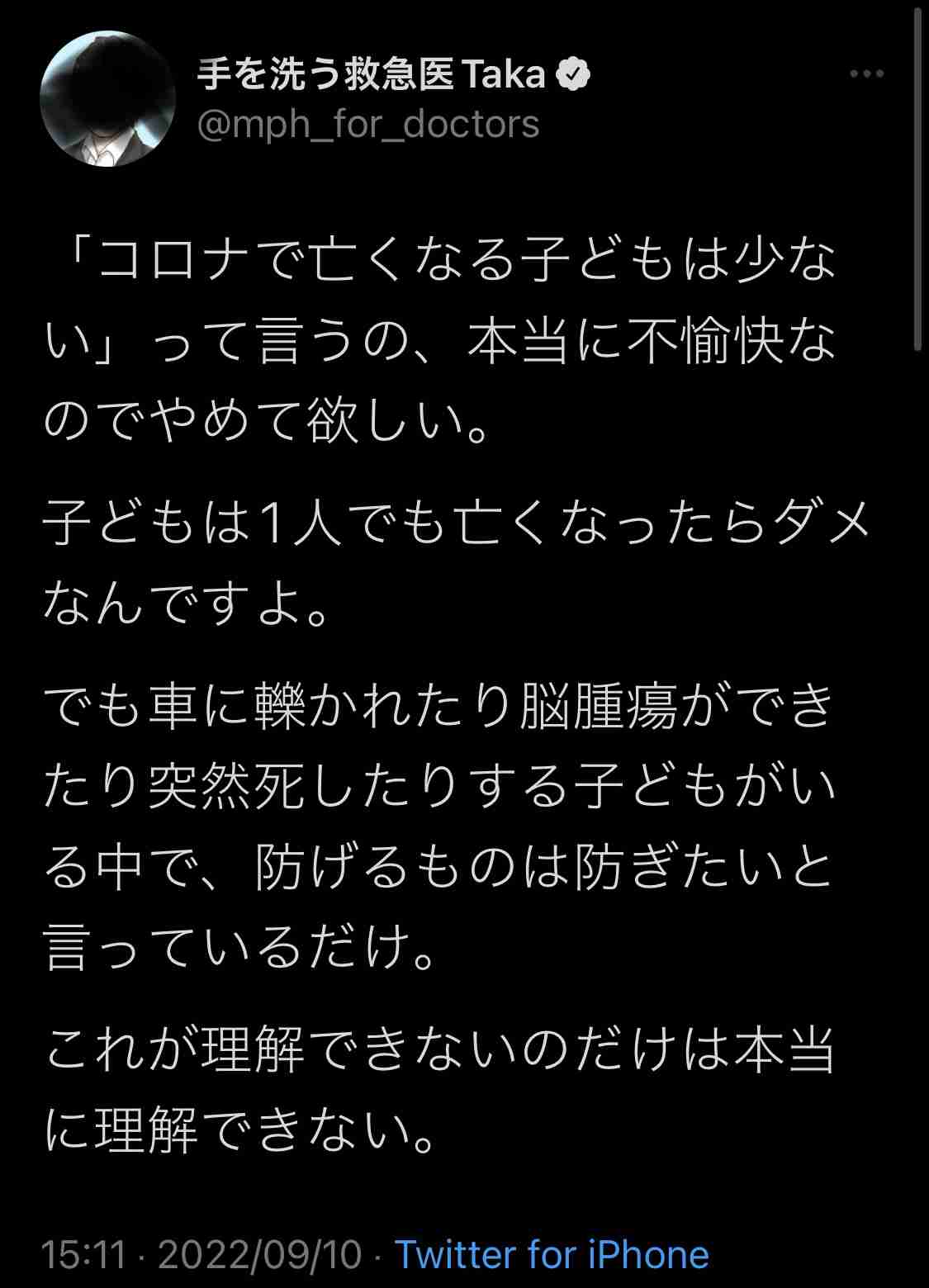This screenshot has height=1288, width=929.
Task: Open the tweet's three-dot overflow menu
Action: 866,74
